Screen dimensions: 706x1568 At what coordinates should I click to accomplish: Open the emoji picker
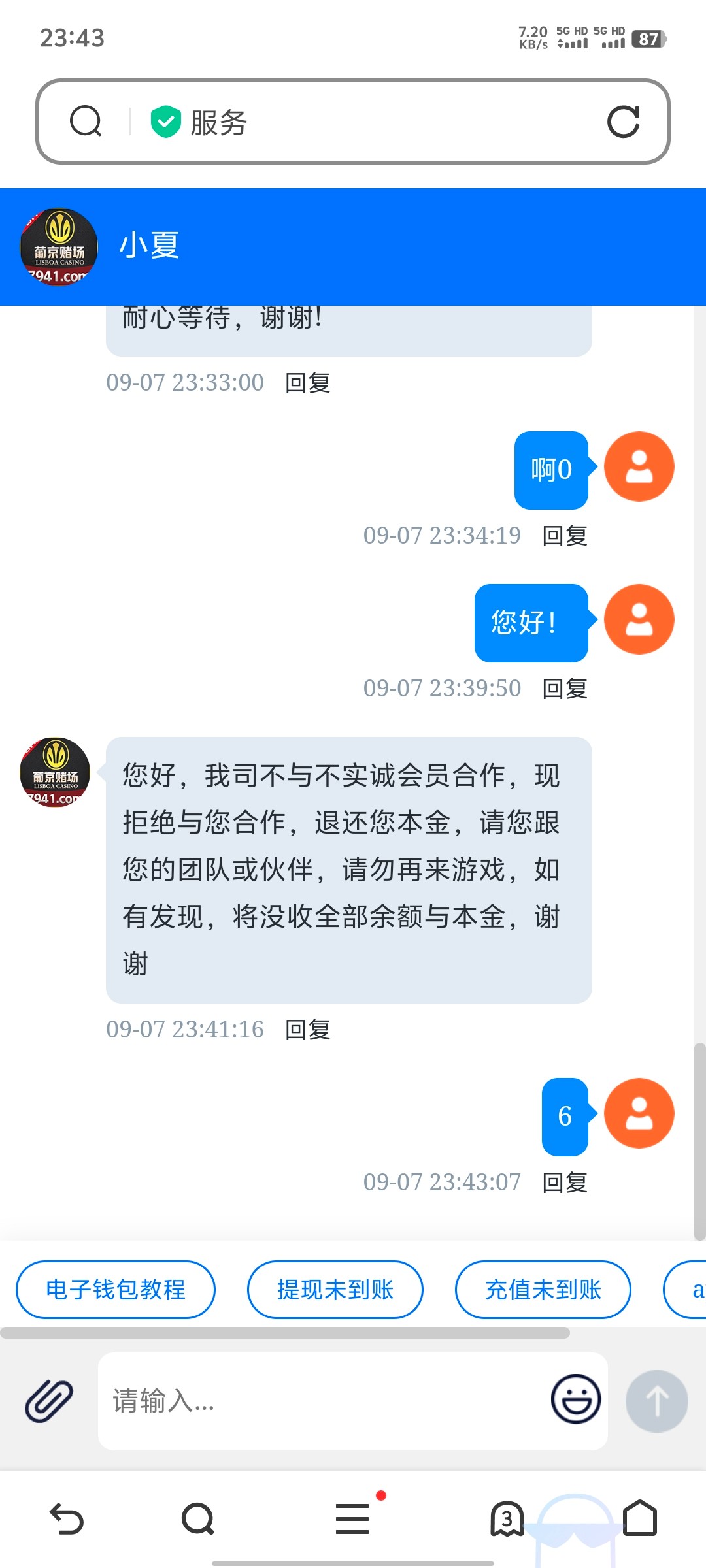point(575,1399)
